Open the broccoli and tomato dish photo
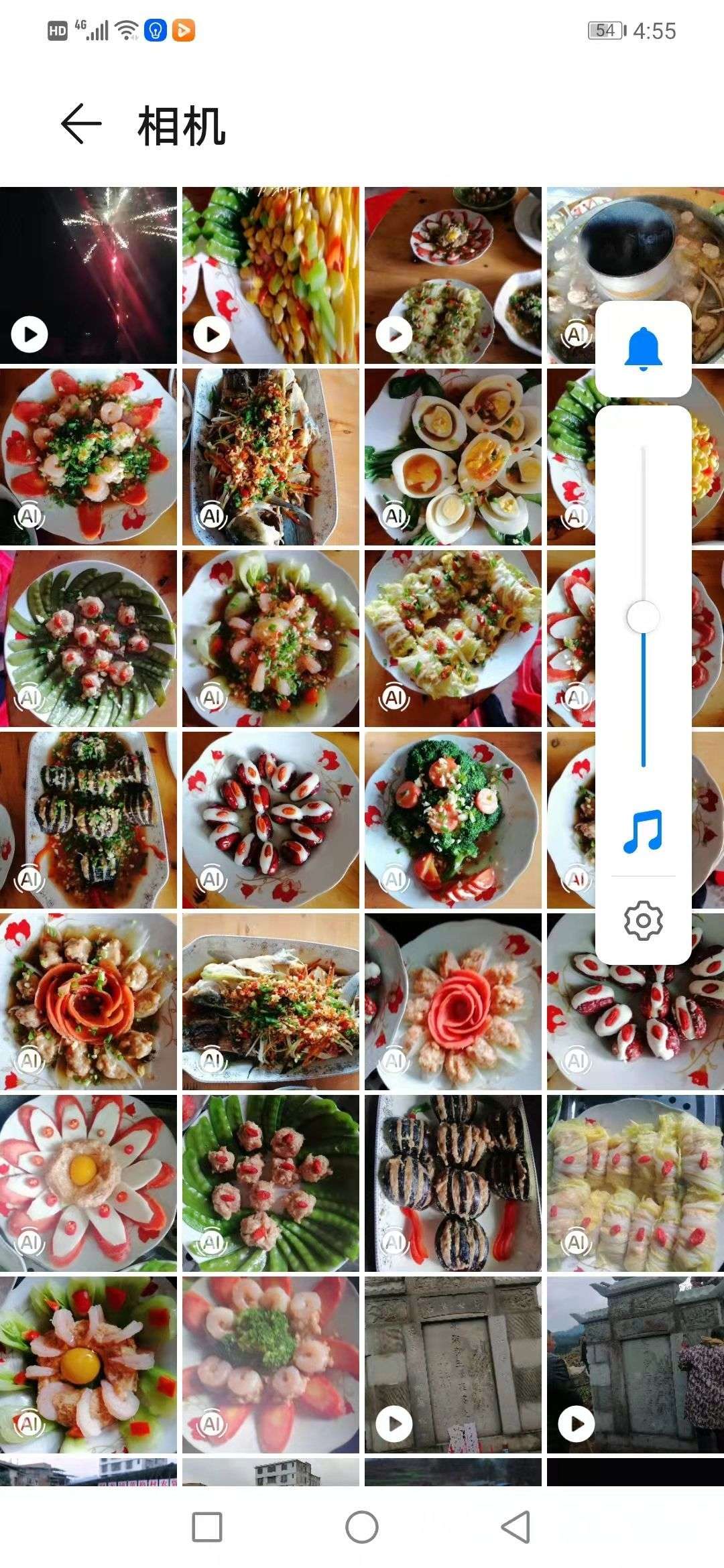The image size is (724, 1568). coord(453,820)
